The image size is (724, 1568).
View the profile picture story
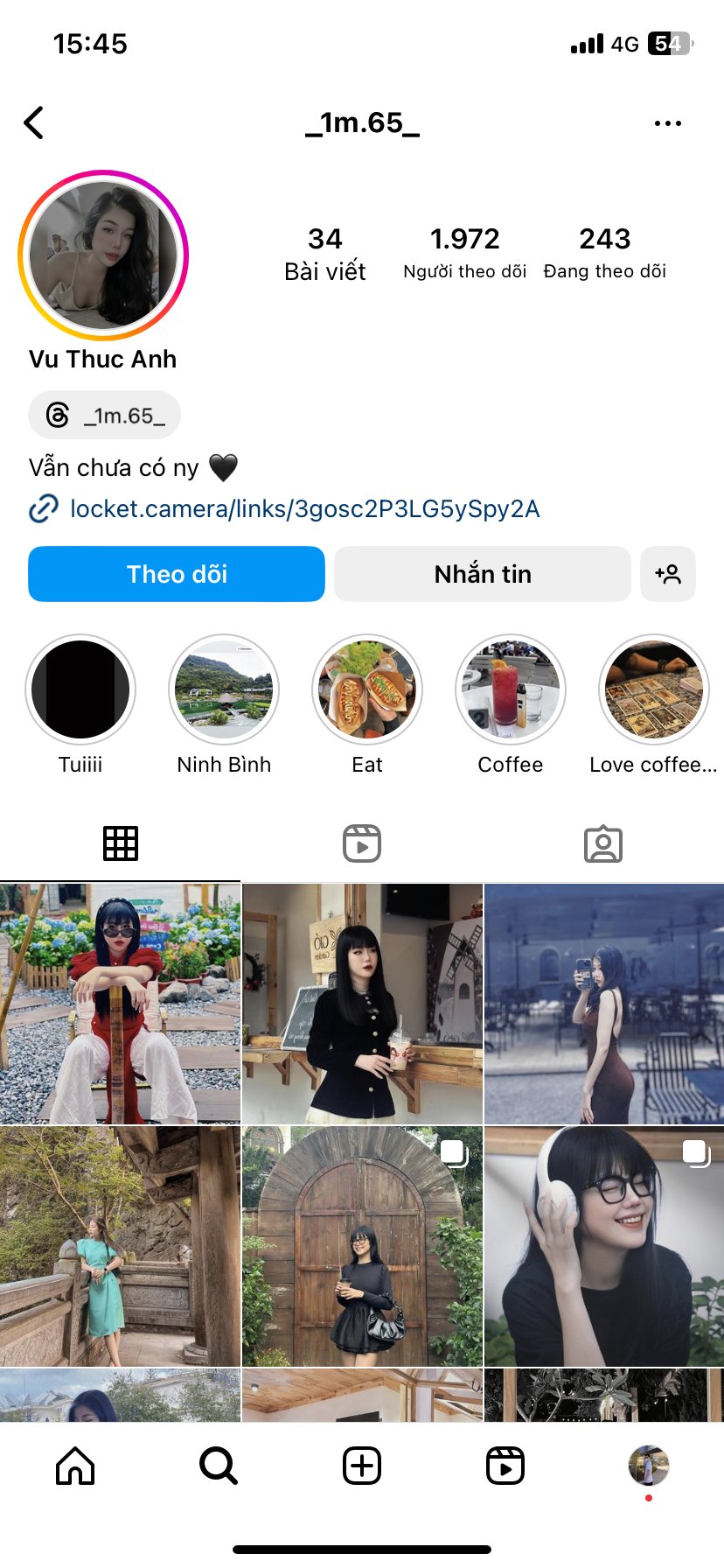pyautogui.click(x=103, y=255)
